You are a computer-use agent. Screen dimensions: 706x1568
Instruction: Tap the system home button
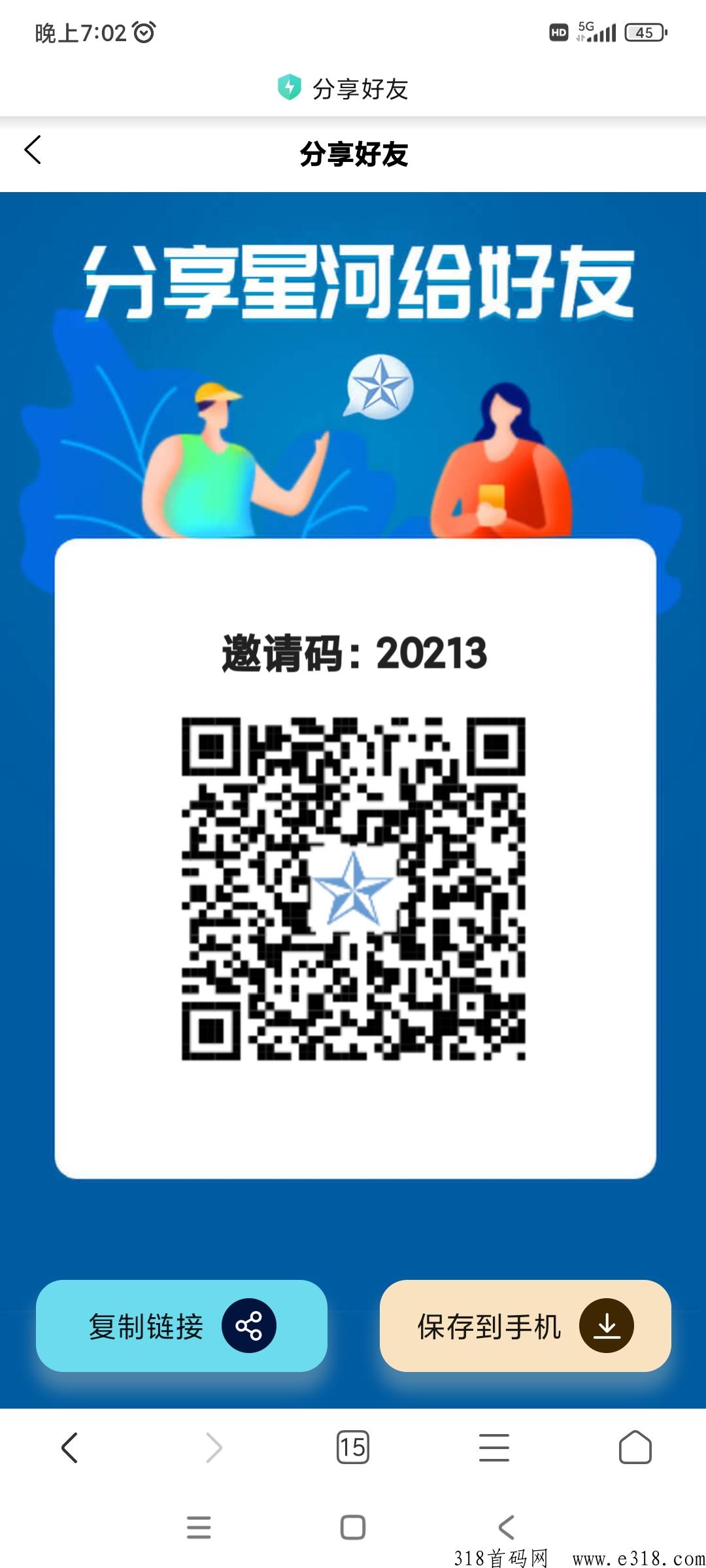[x=353, y=1527]
